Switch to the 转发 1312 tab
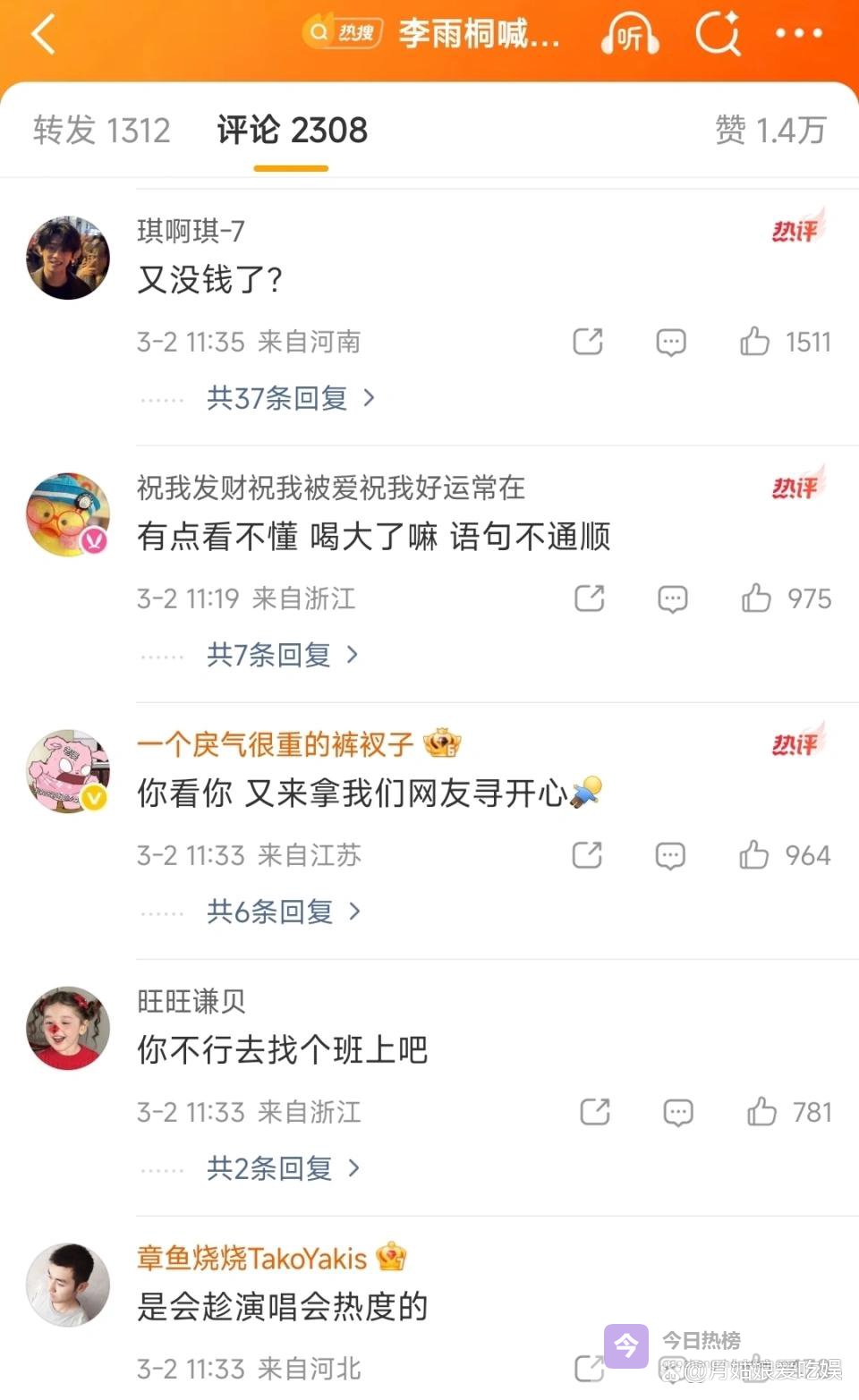This screenshot has height=1400, width=859. click(101, 131)
